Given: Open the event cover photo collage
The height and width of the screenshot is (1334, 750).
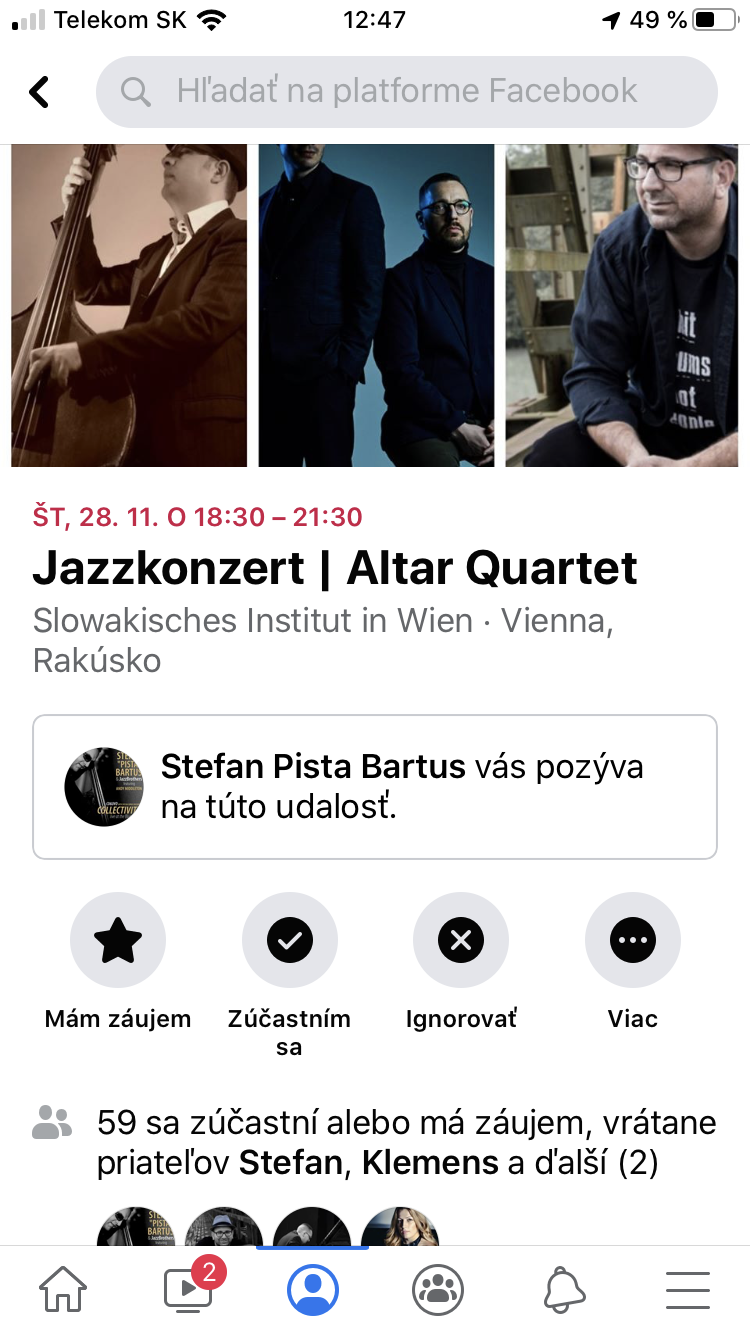Looking at the screenshot, I should pos(375,305).
